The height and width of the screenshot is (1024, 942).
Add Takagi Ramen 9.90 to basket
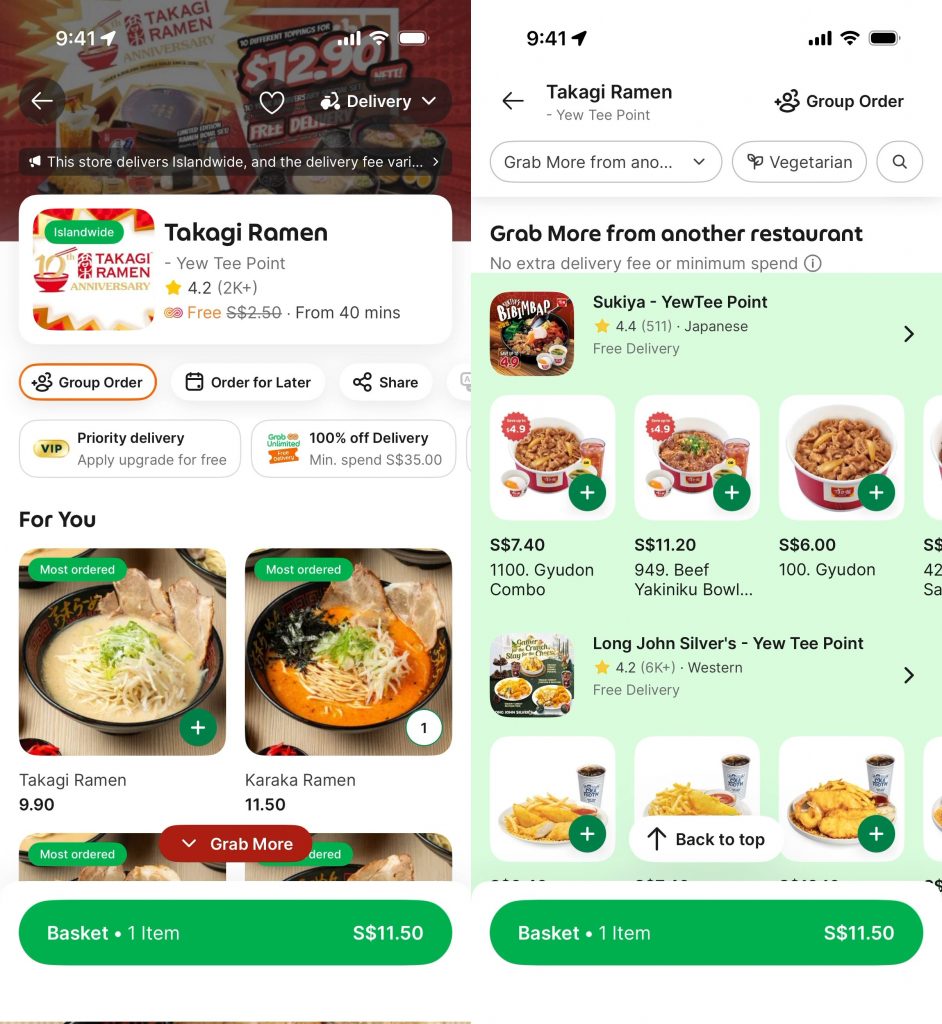point(198,728)
